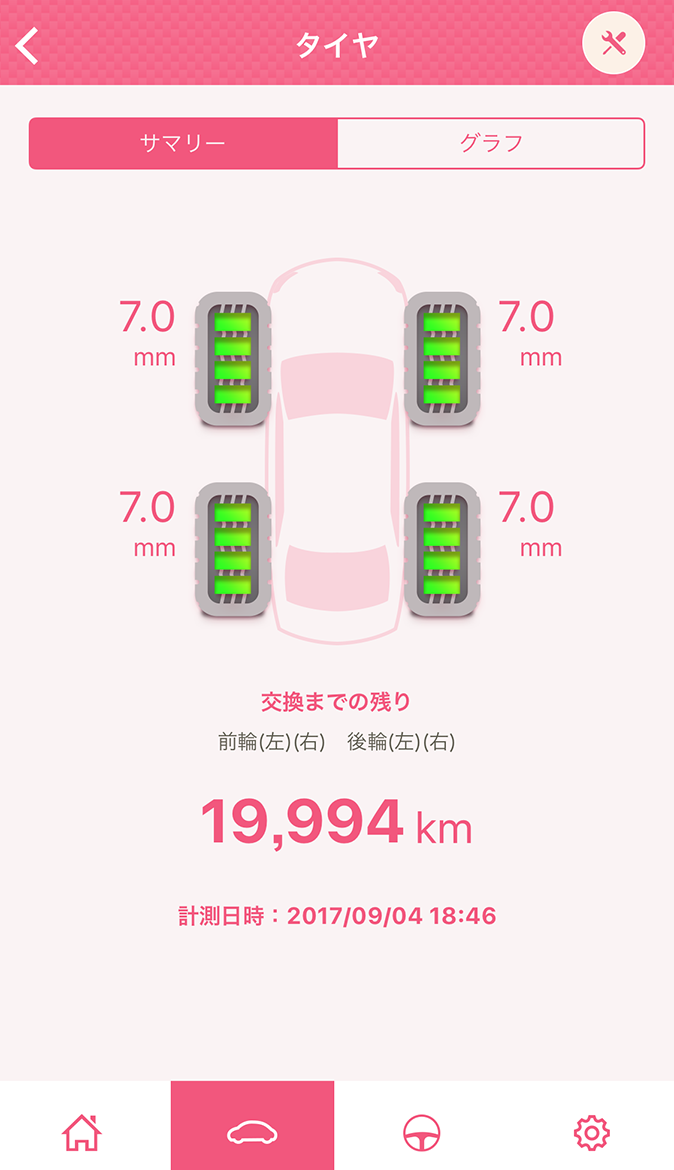Open the home tab in the bottom bar
Screen dimensions: 674x1170
82,1132
